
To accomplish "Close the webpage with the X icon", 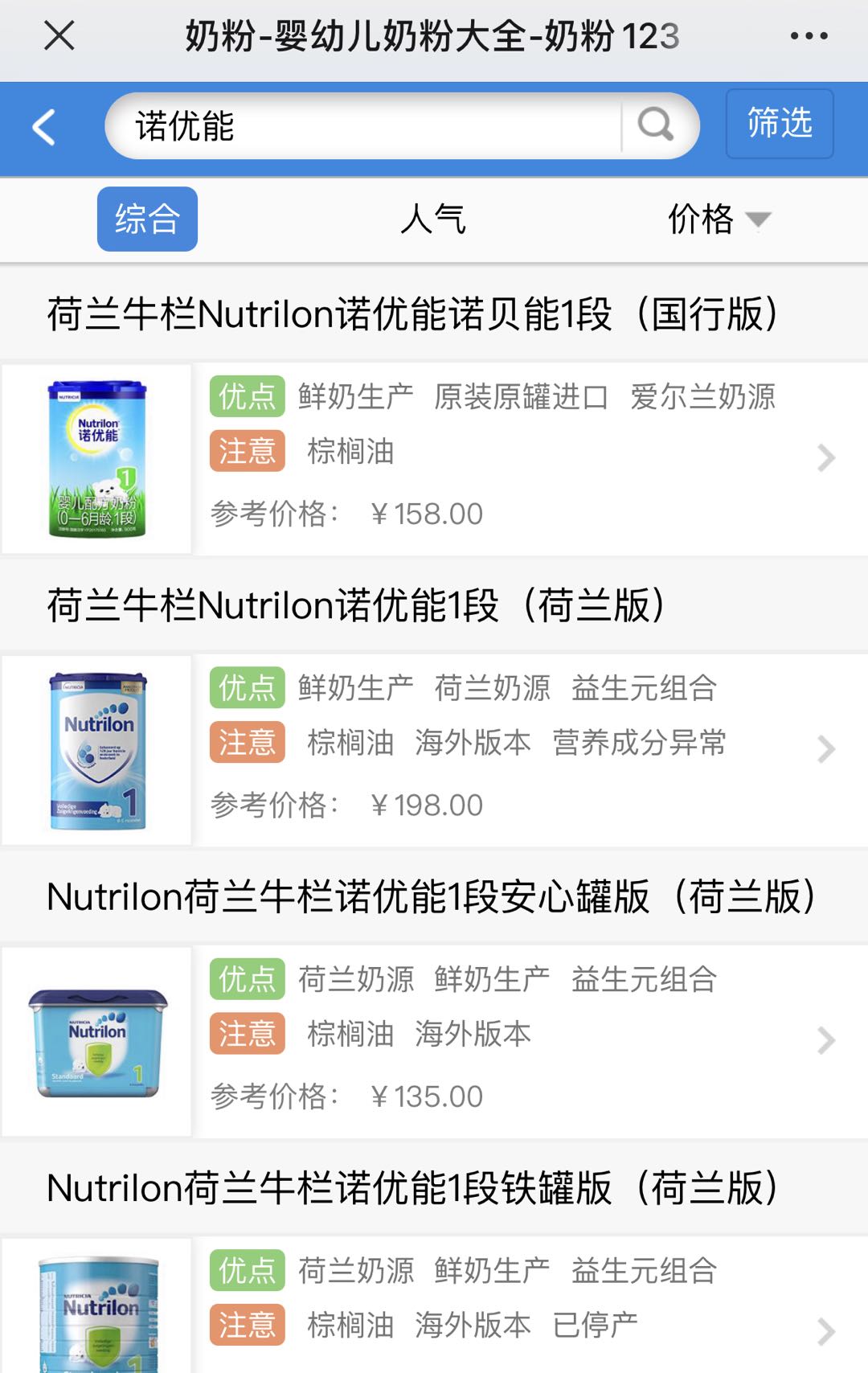I will coord(59,36).
